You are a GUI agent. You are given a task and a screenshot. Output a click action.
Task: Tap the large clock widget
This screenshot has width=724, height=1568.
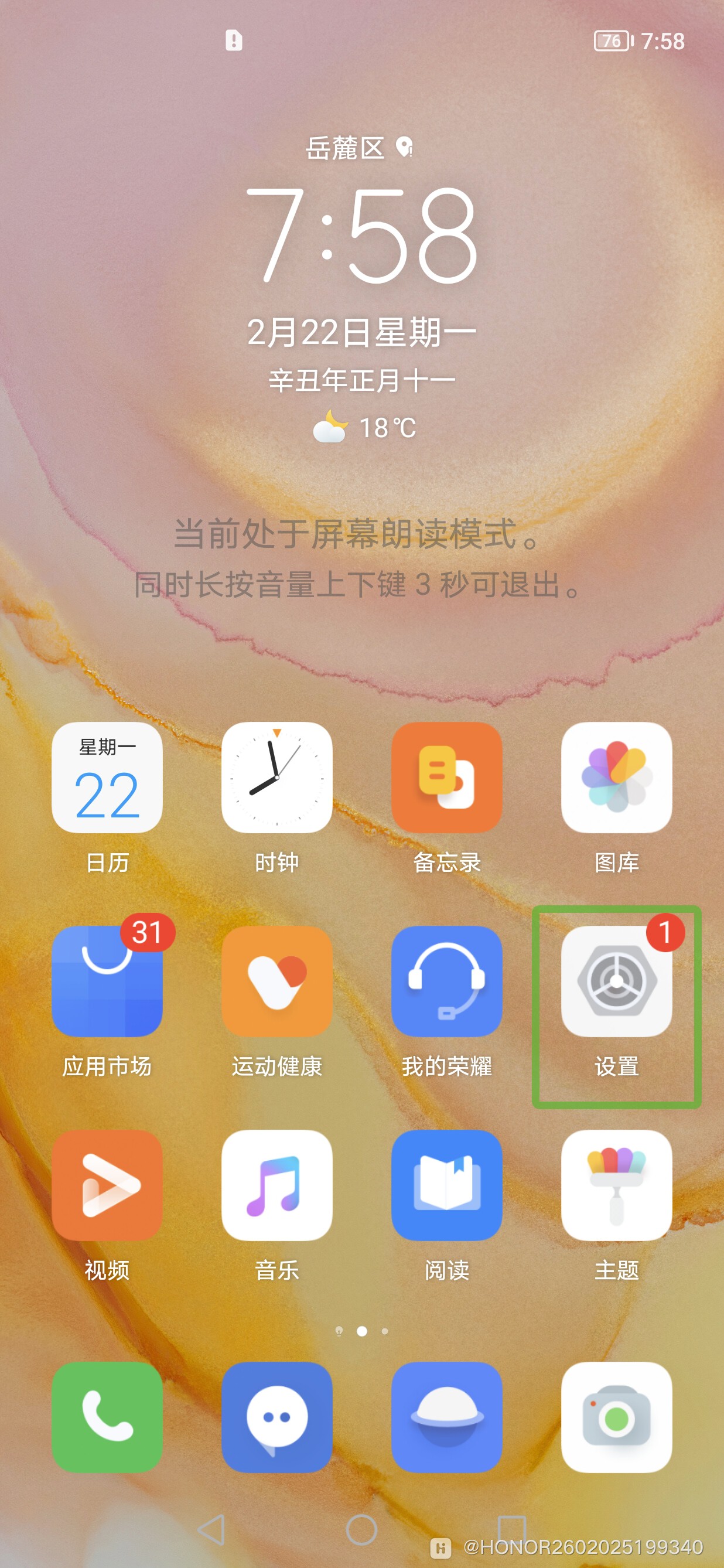point(361,235)
